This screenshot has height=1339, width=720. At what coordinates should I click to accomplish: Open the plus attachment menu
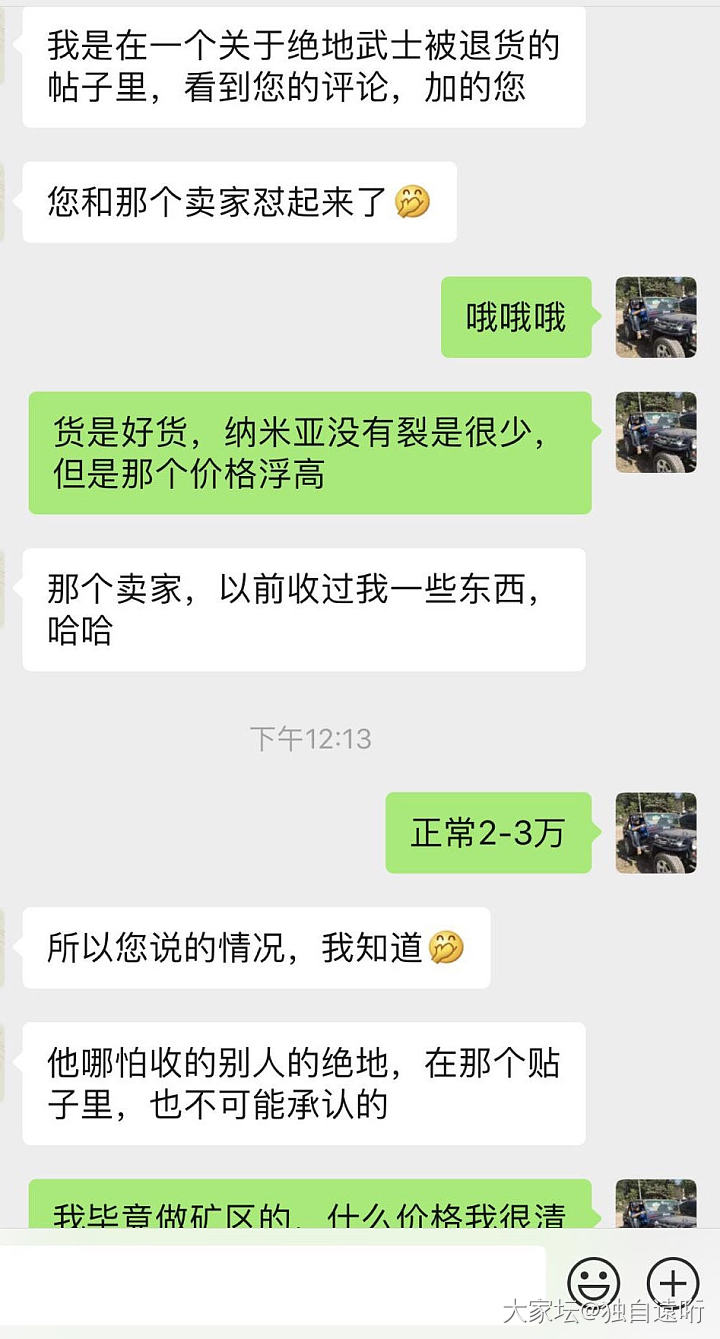(673, 1282)
